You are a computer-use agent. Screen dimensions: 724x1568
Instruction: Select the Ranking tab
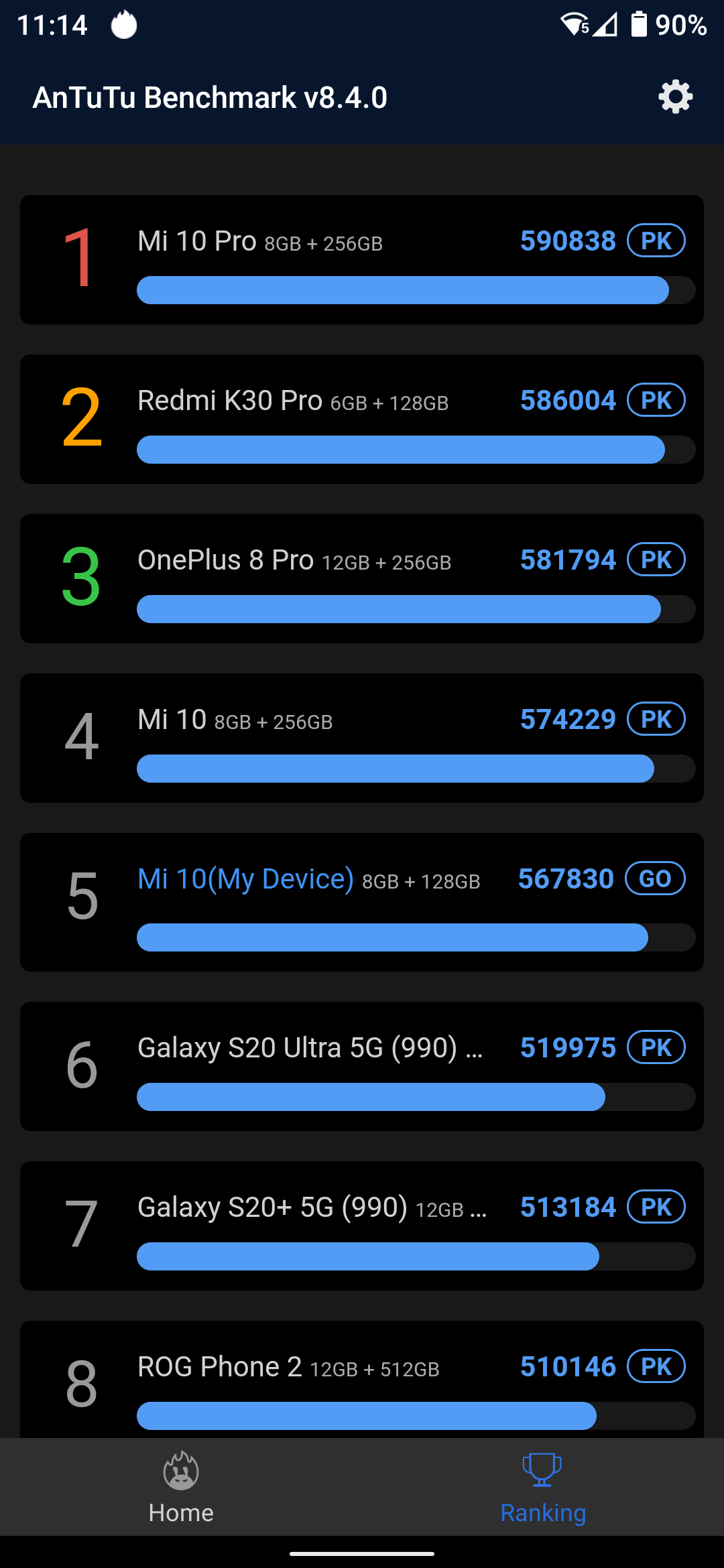pos(543,1488)
